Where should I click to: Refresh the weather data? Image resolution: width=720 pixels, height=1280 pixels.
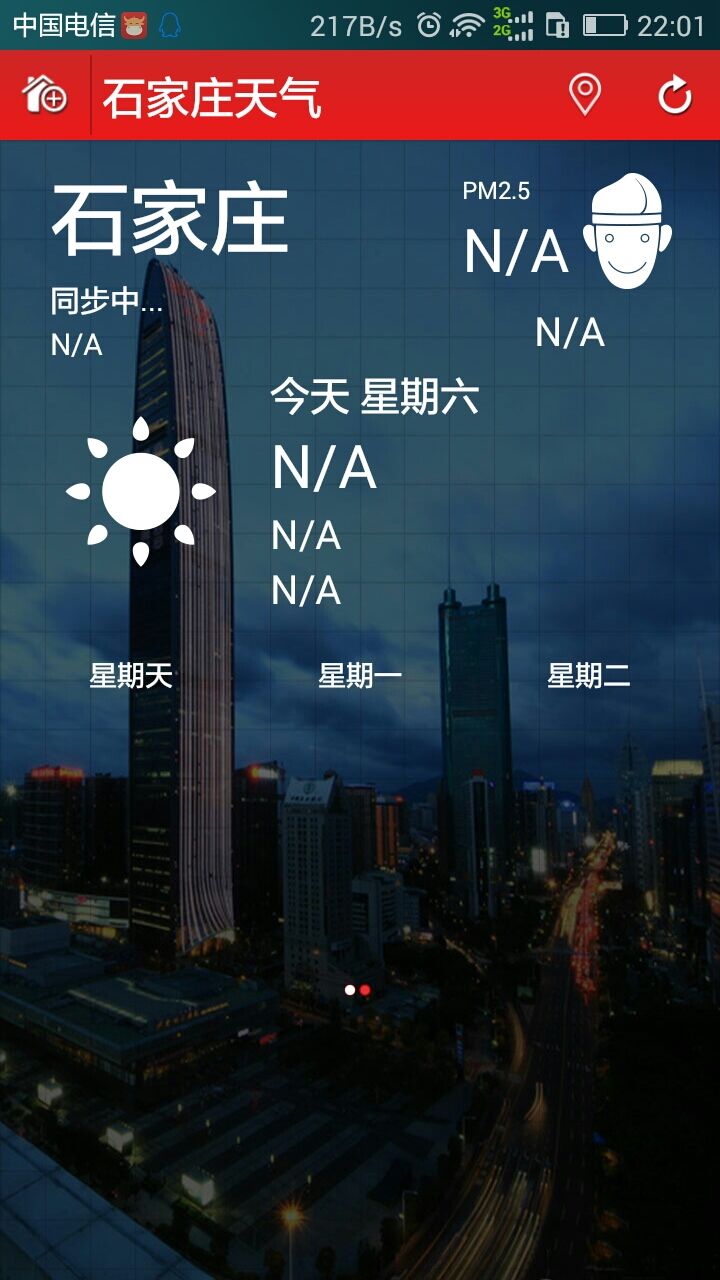[x=675, y=96]
